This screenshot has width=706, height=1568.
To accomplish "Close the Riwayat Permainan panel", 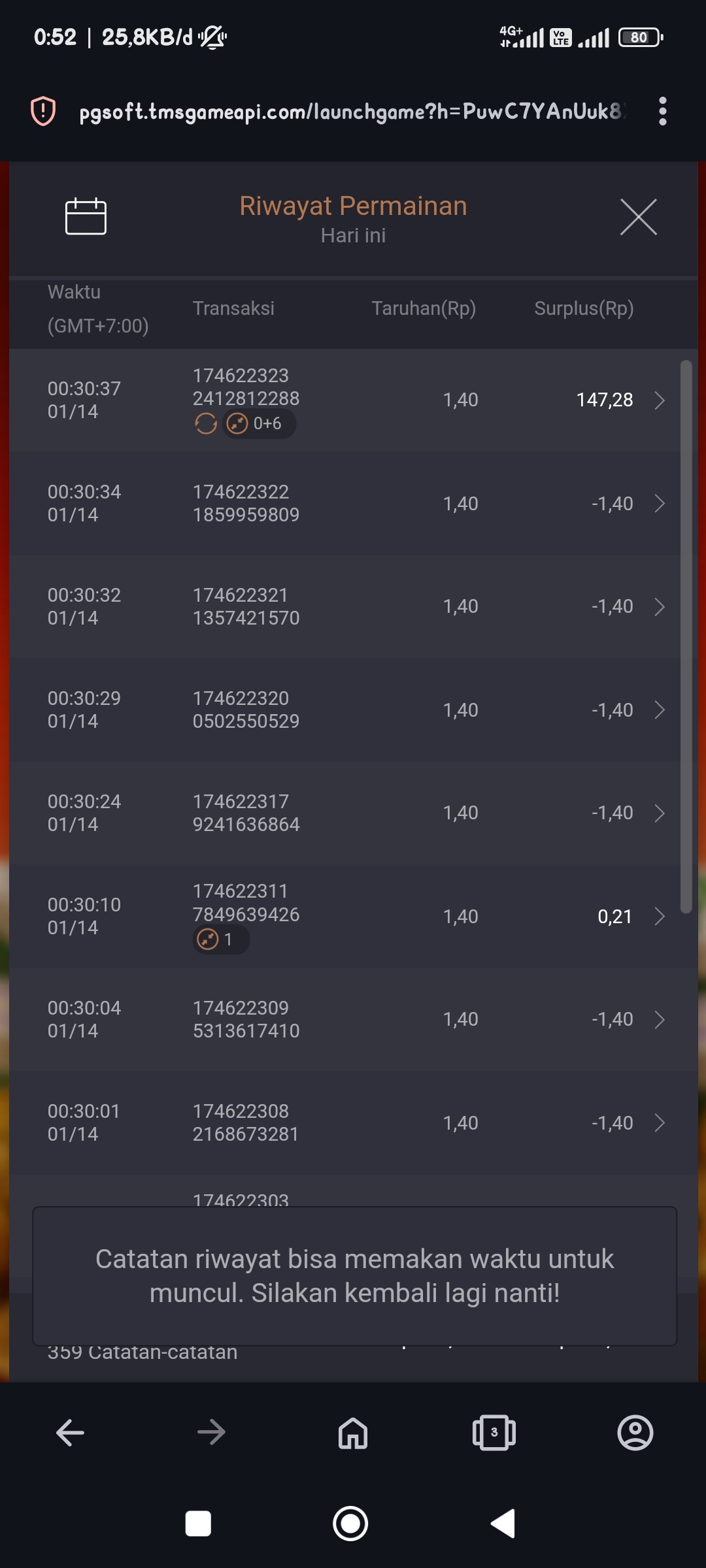I will [638, 217].
